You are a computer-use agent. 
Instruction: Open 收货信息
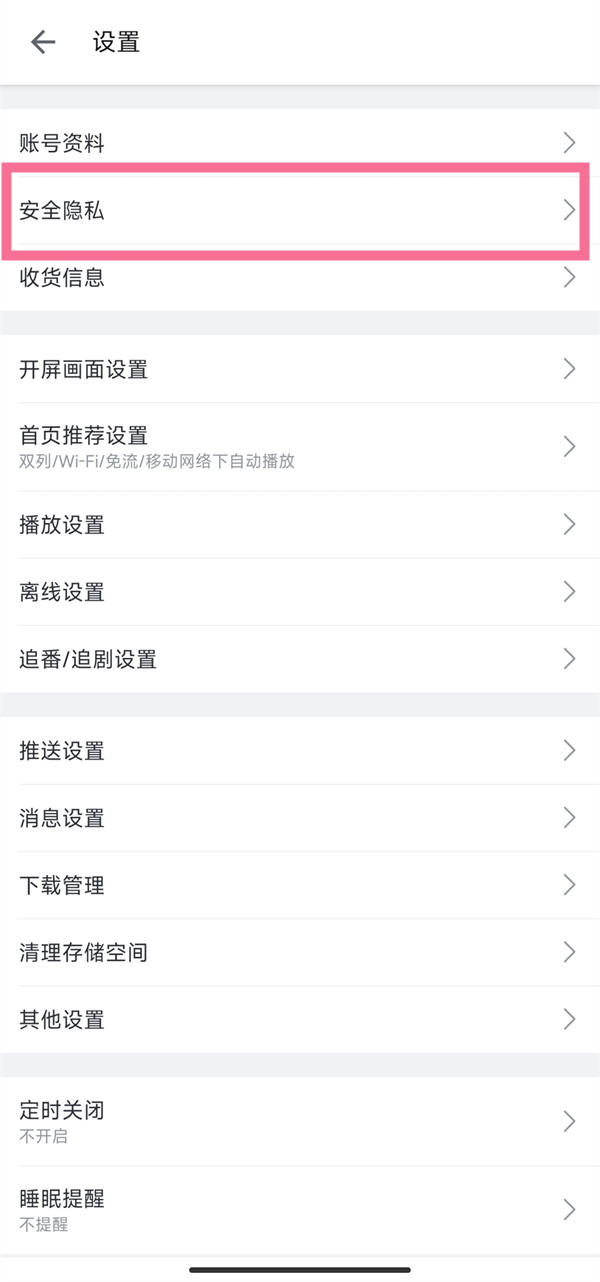(x=300, y=277)
